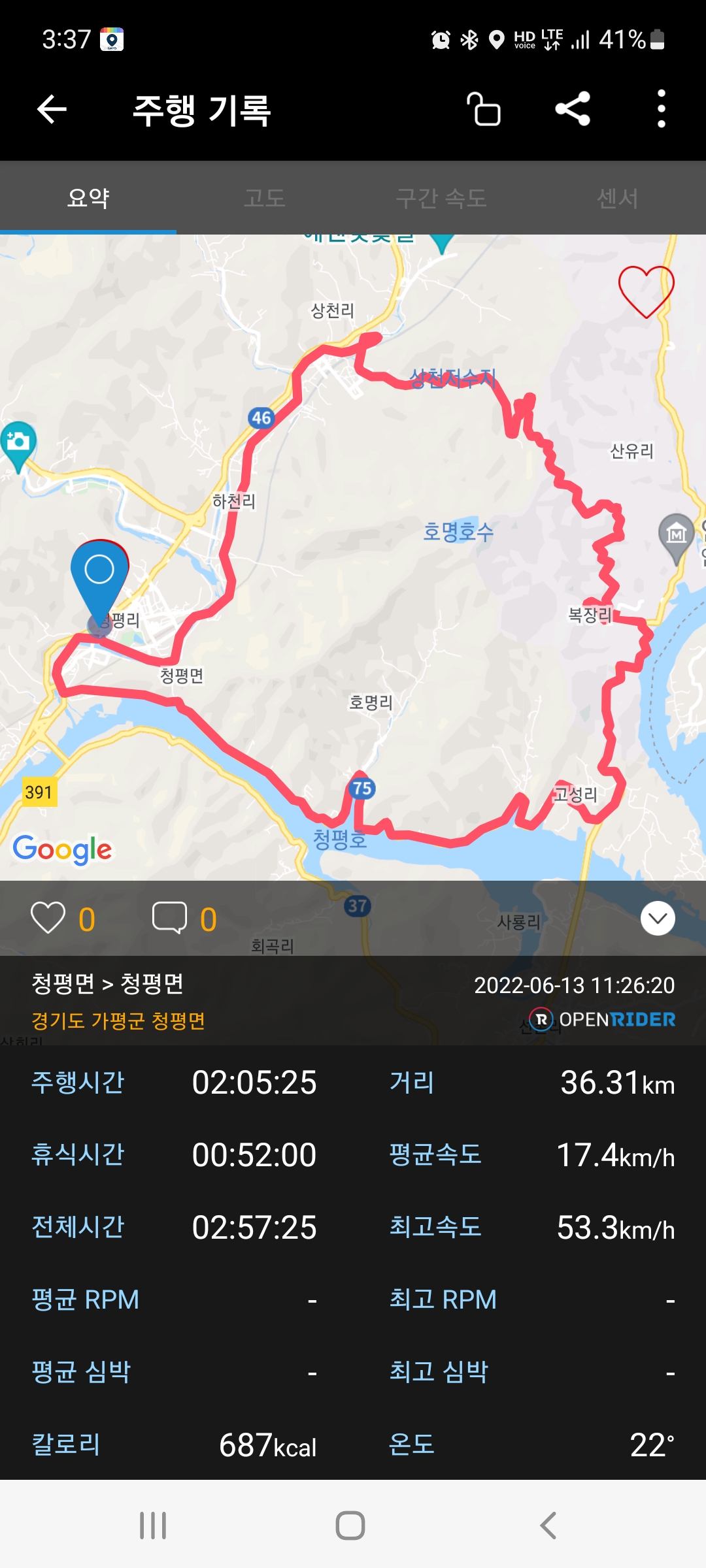Share this ride record
This screenshot has height=1568, width=706.
(x=573, y=109)
